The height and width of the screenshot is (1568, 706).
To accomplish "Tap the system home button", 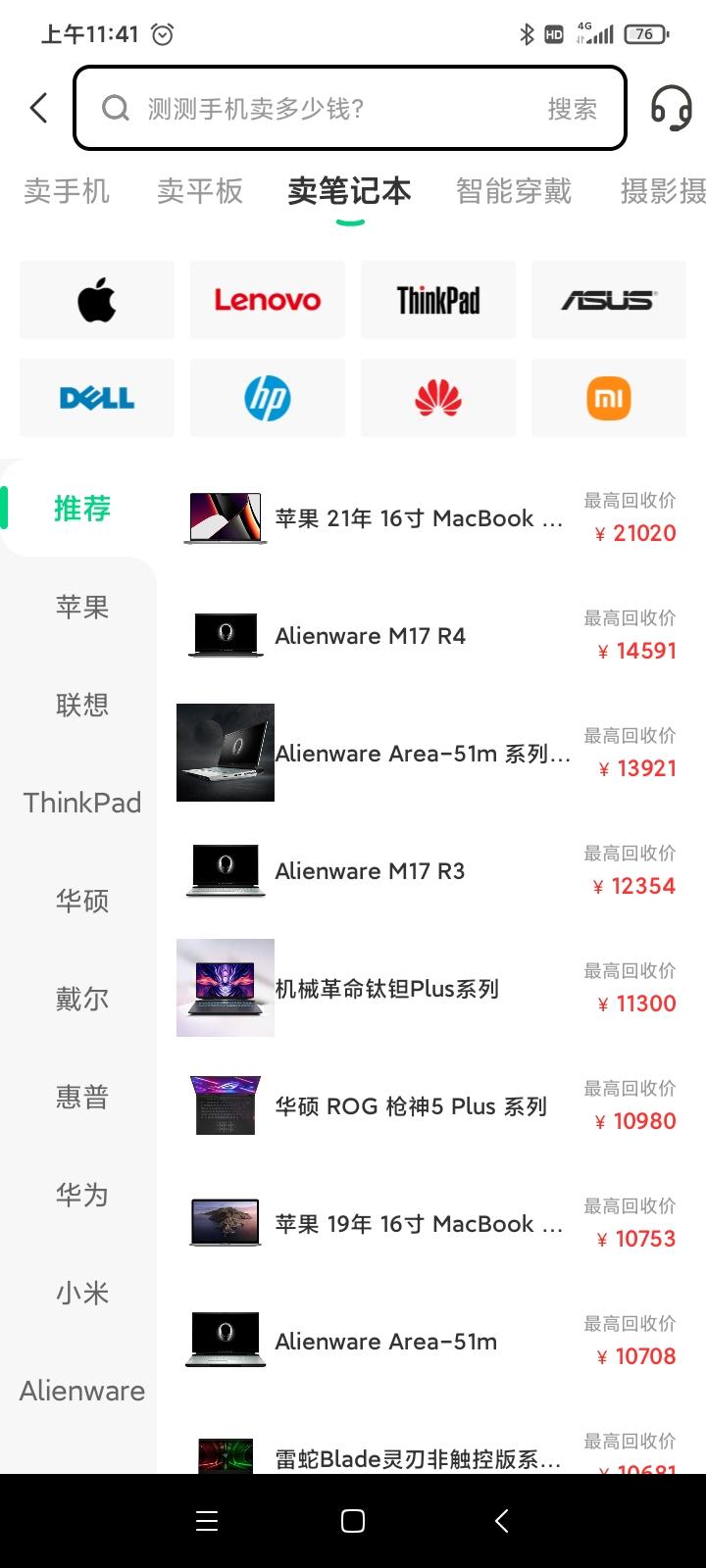I will [353, 1521].
